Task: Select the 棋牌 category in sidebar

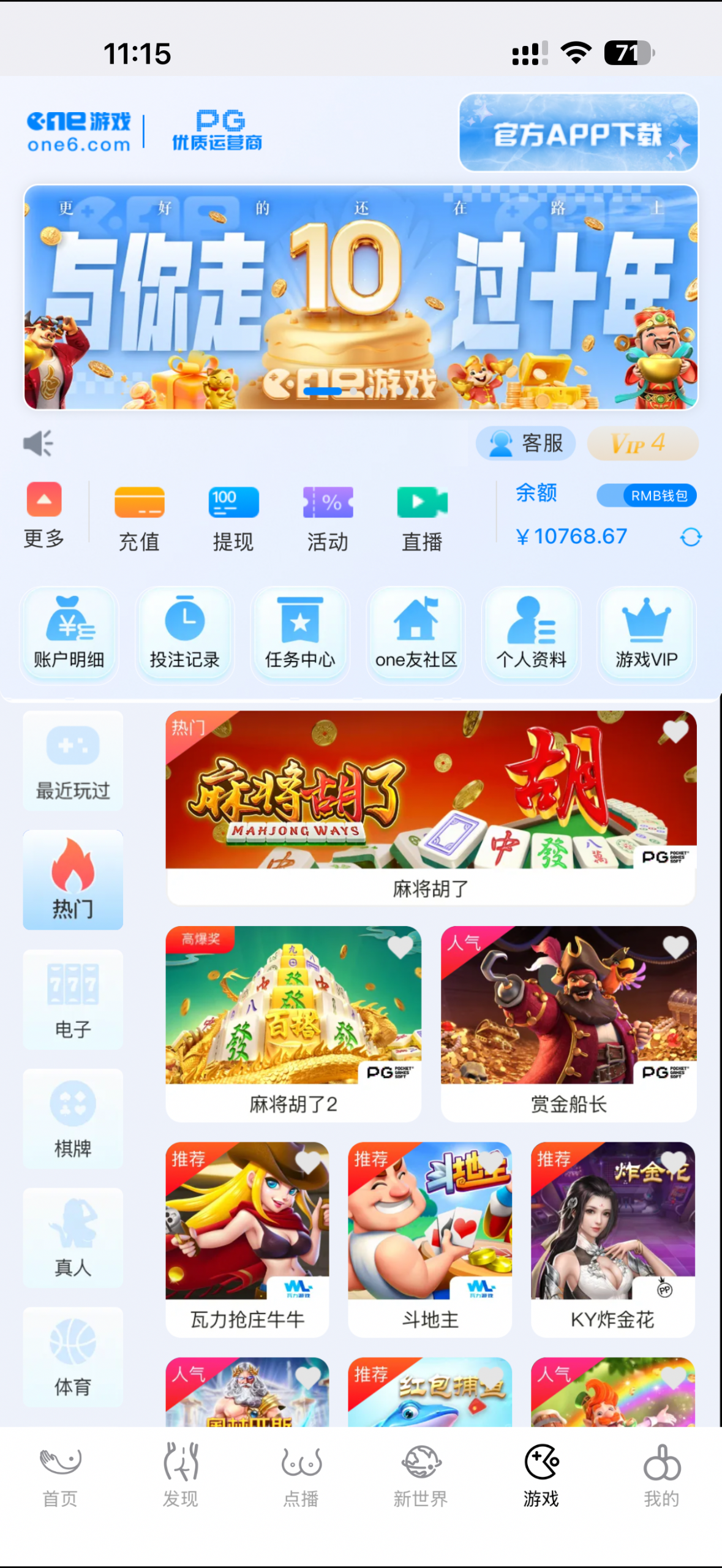Action: coord(73,1118)
